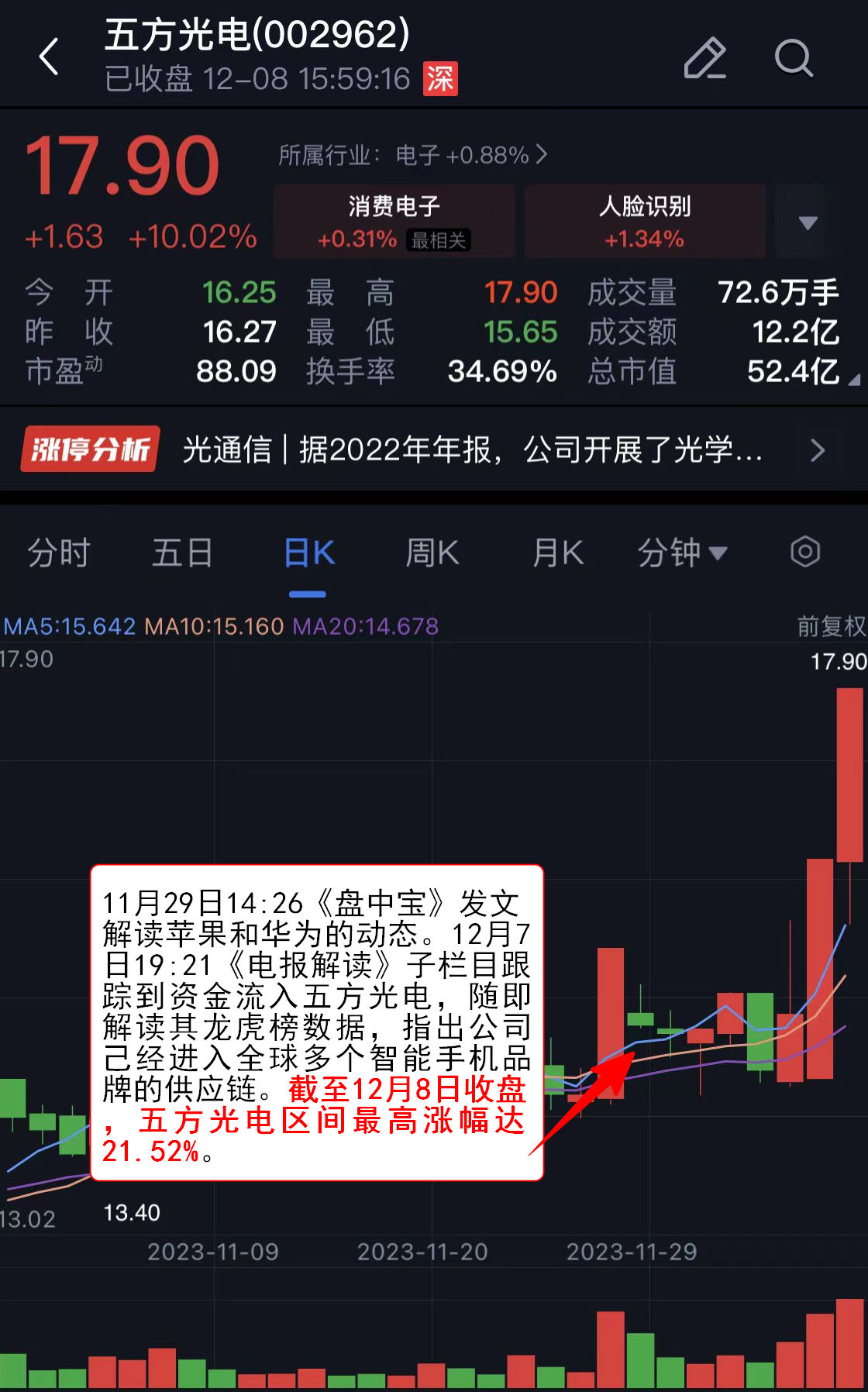Open the 涨停分析 news row
This screenshot has height=1392, width=868.
tap(434, 450)
